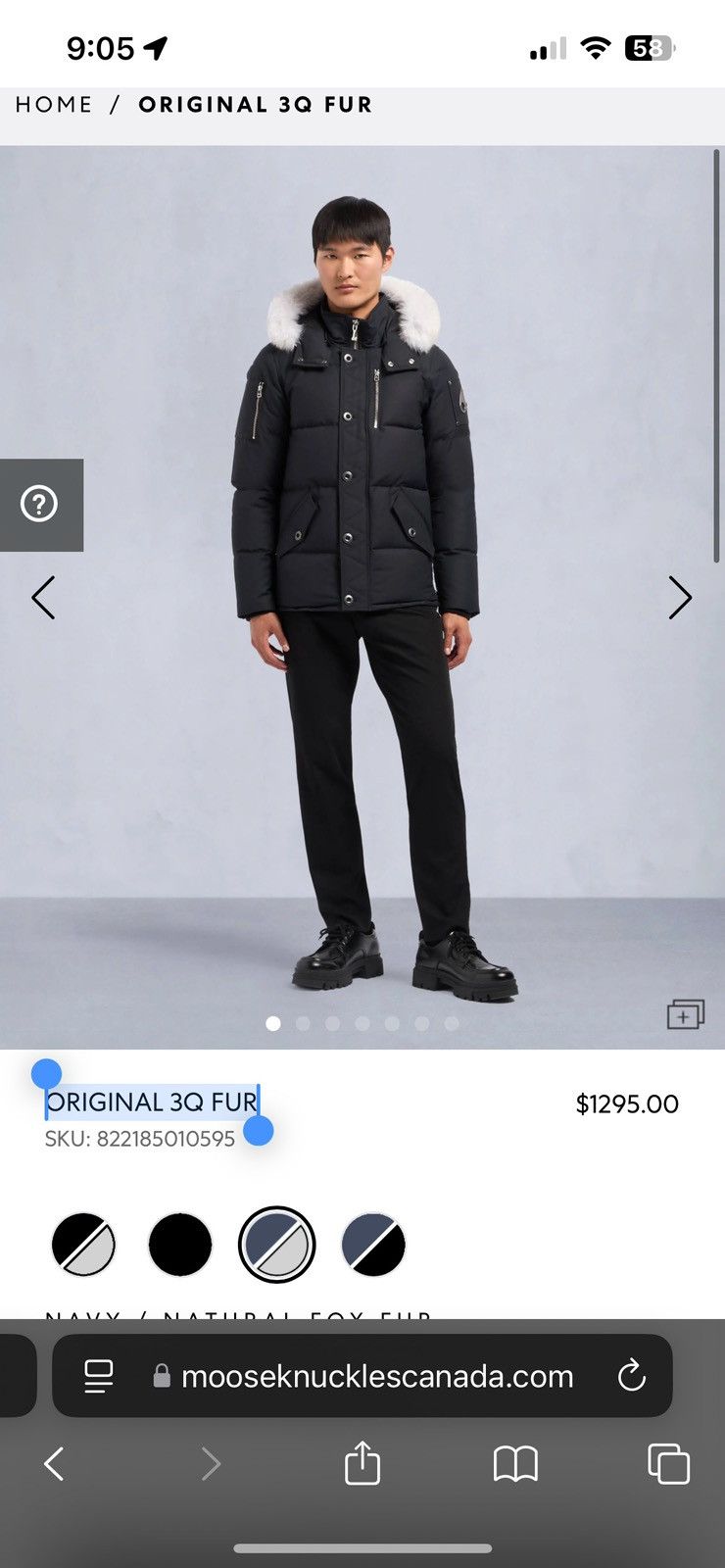The image size is (725, 1568).
Task: Tap the share icon in Safari toolbar
Action: pyautogui.click(x=362, y=1464)
